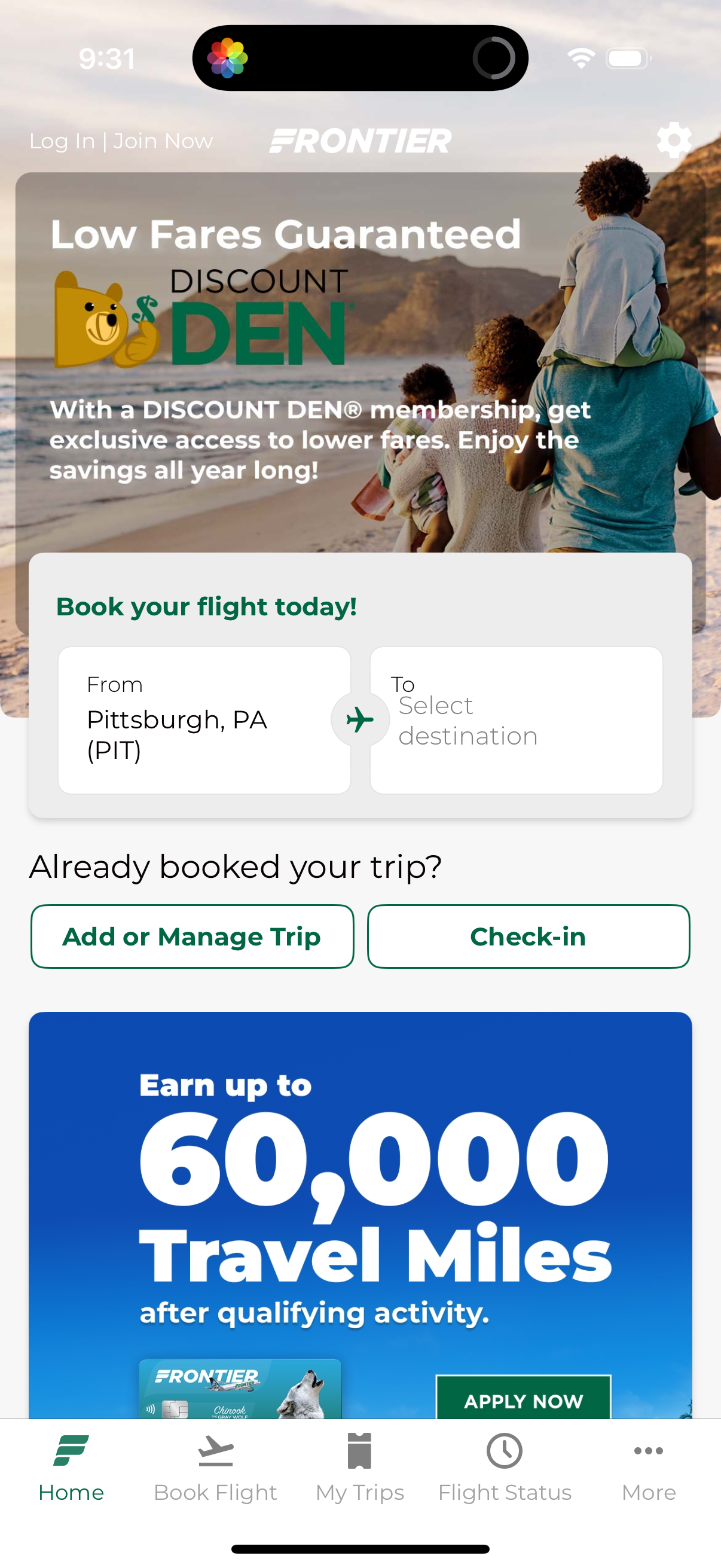Tap Apply Now on the credit card offer

coord(524,1402)
